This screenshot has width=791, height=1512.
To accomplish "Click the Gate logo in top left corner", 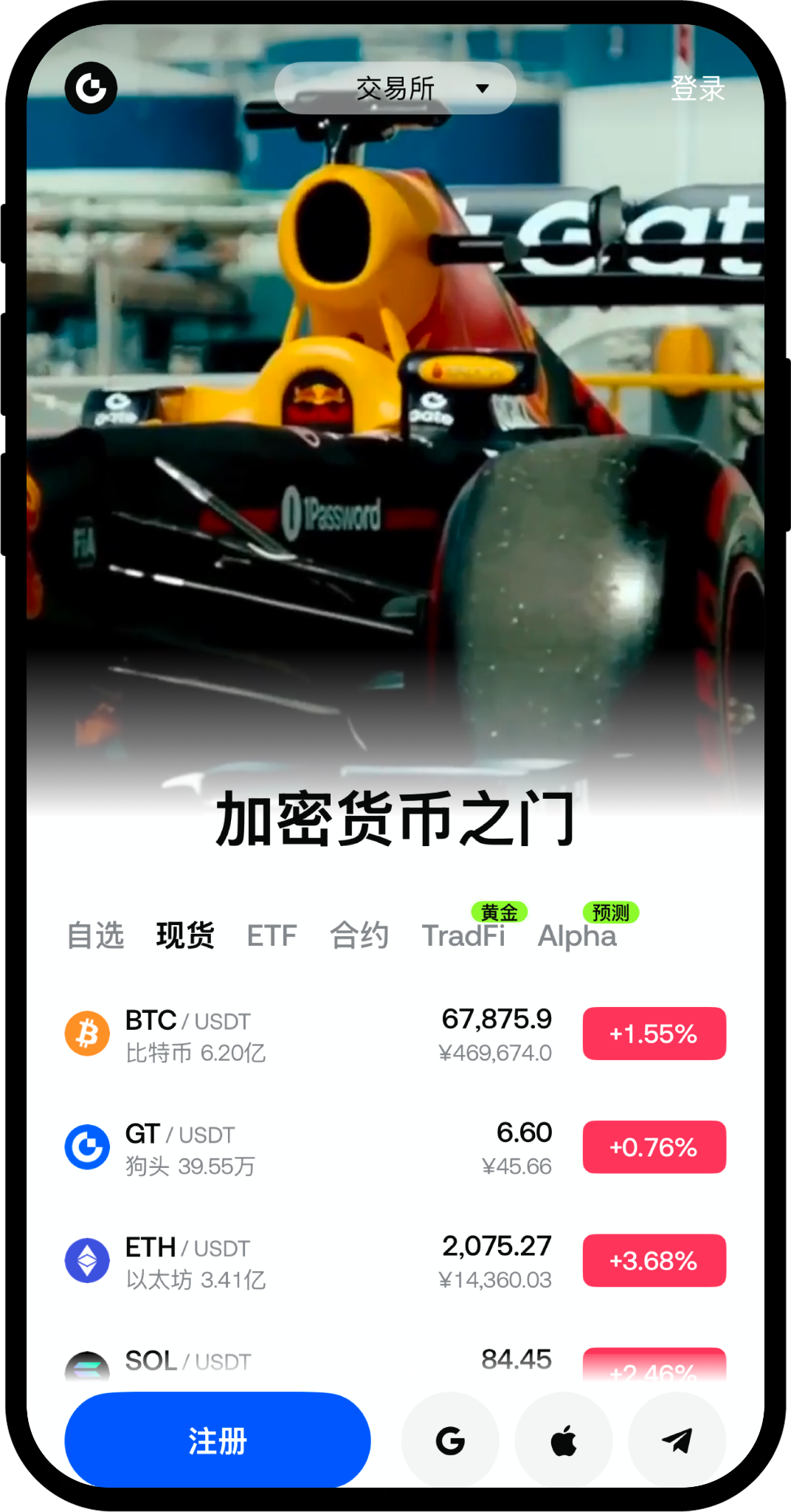I will click(x=91, y=87).
